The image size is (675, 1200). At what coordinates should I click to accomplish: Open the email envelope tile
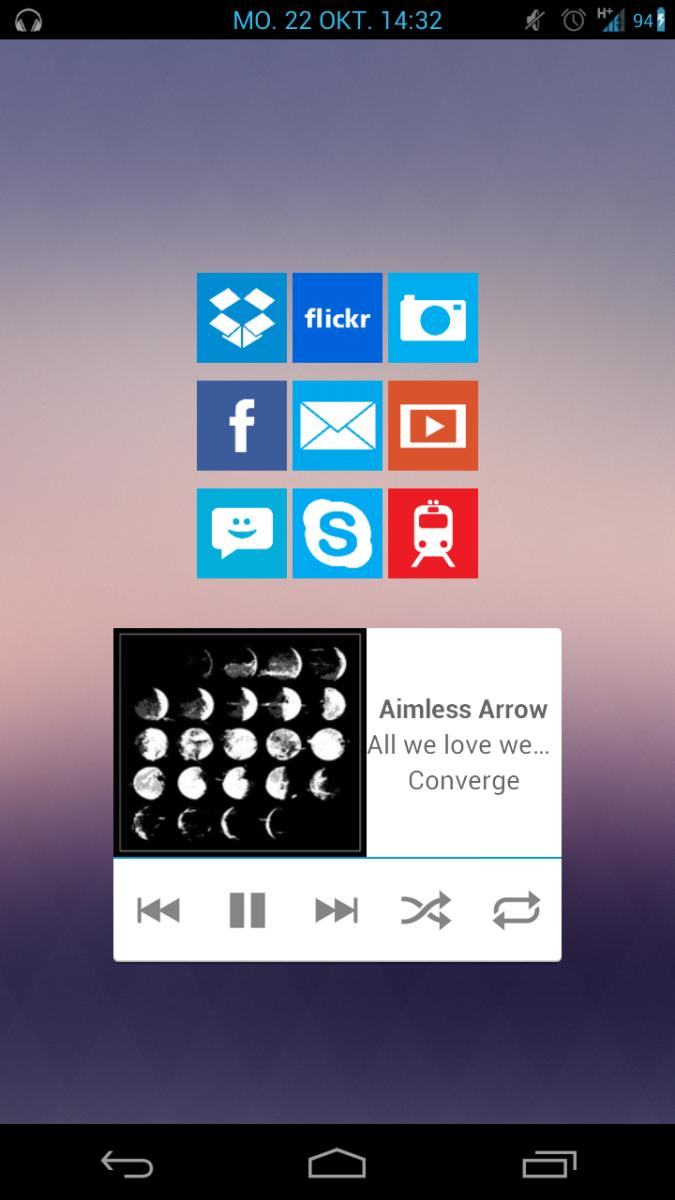(x=337, y=425)
